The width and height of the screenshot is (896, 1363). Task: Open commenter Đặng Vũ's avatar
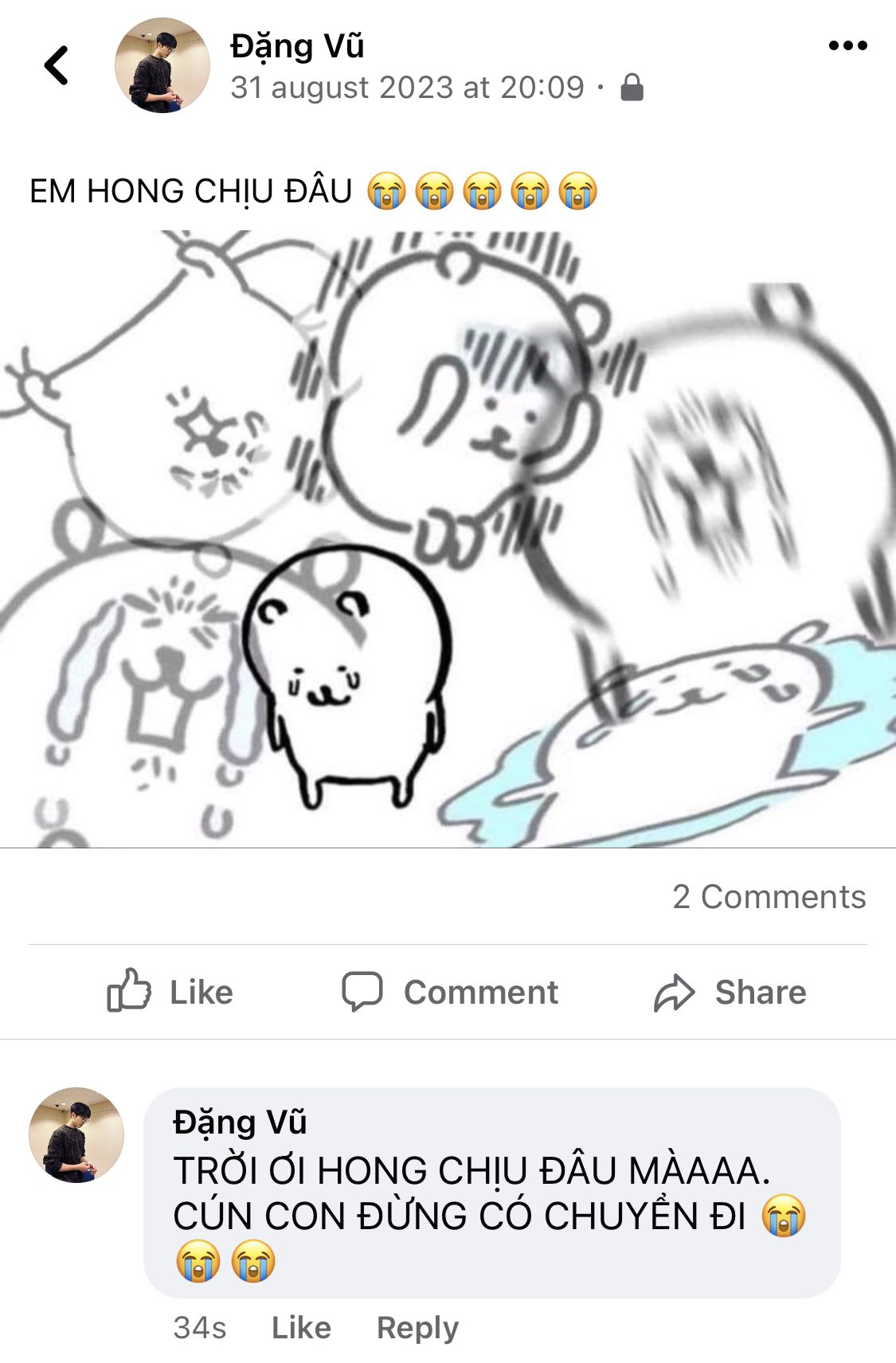pyautogui.click(x=76, y=1134)
